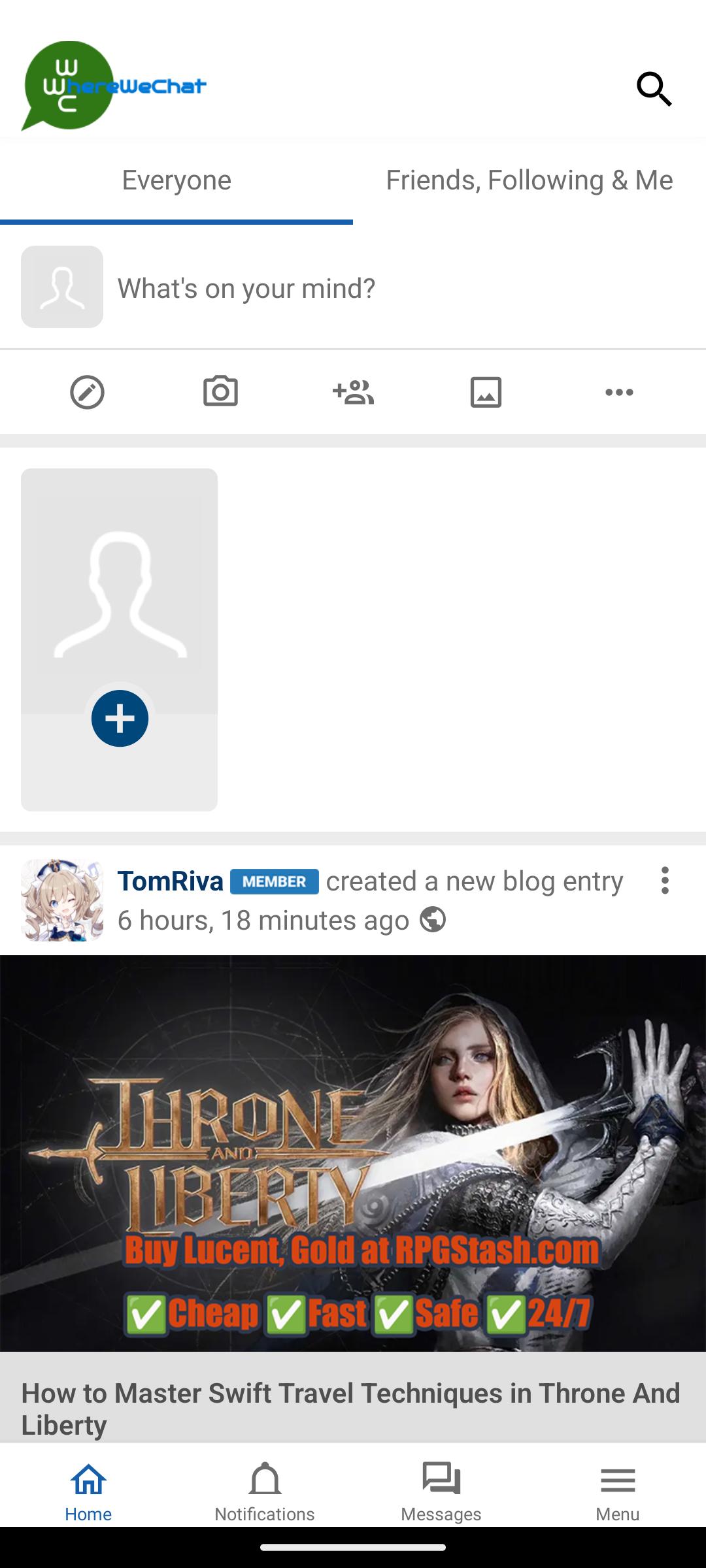The height and width of the screenshot is (1568, 706).
Task: Open the image gallery icon
Action: pos(486,392)
